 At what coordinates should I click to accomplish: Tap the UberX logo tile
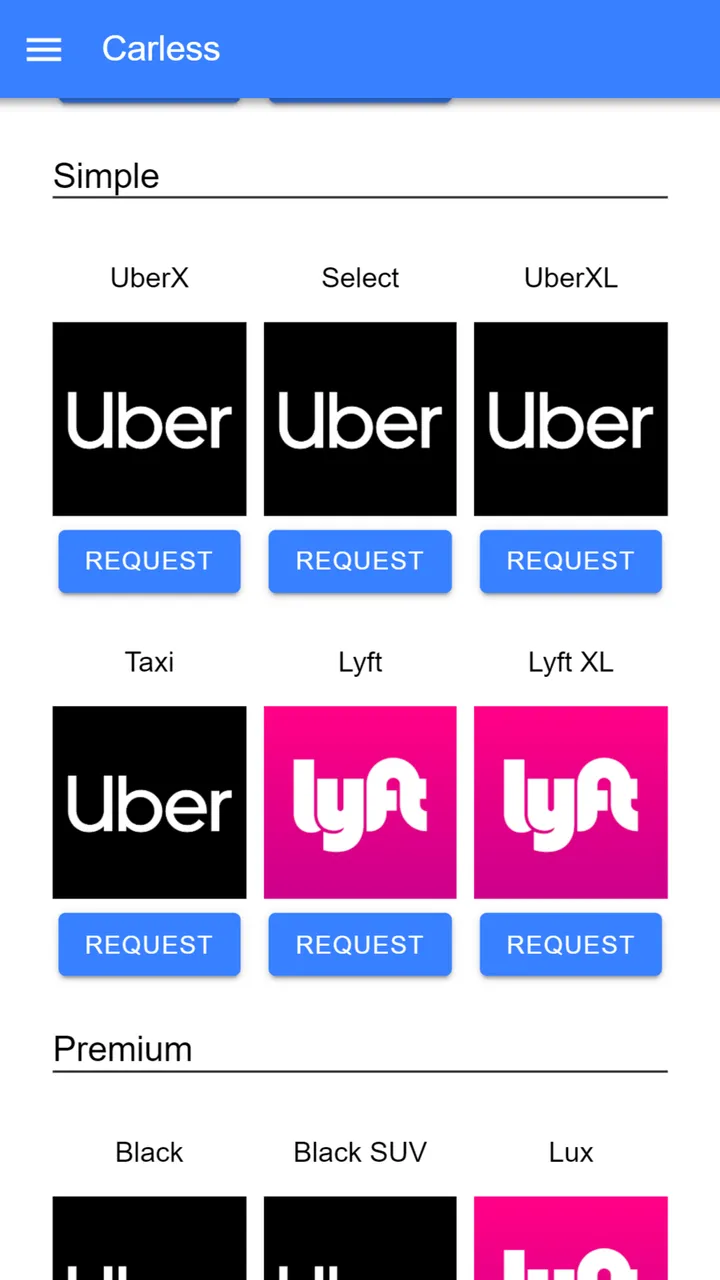(x=149, y=419)
